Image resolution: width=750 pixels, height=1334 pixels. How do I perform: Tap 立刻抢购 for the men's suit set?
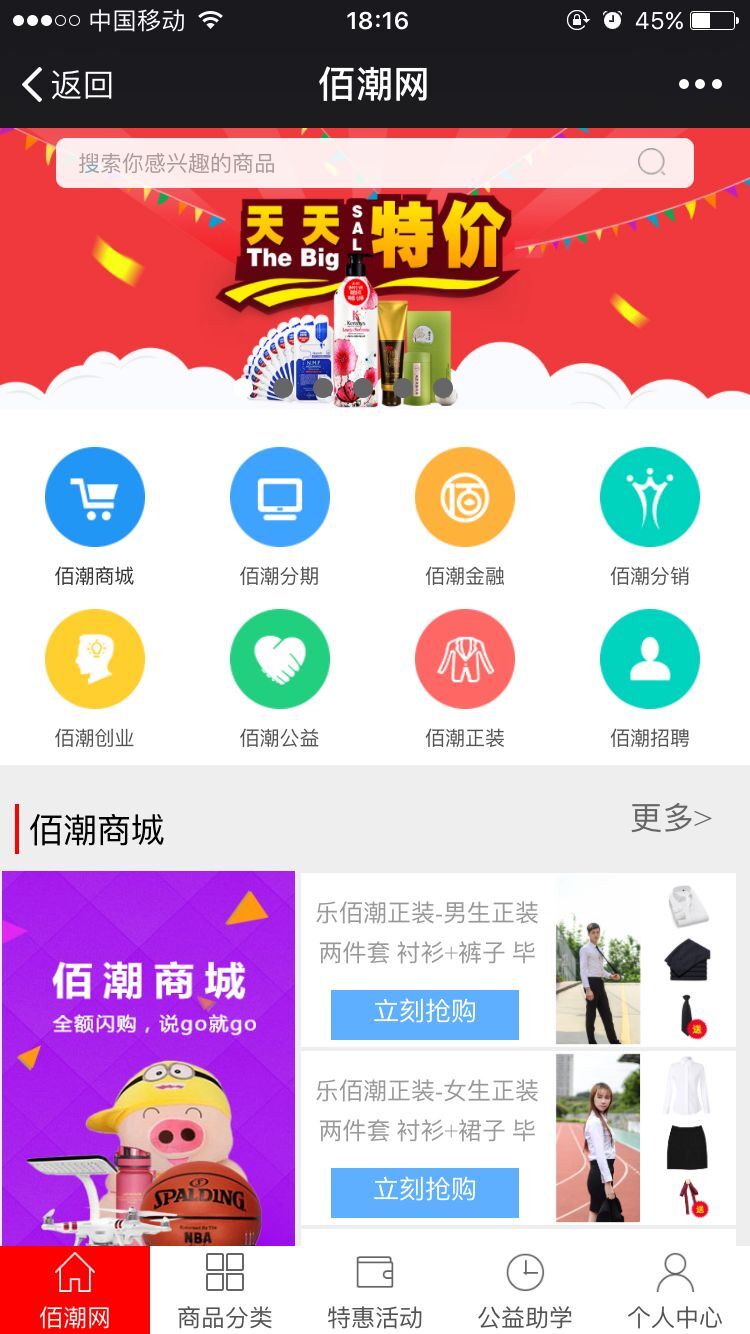pyautogui.click(x=424, y=1013)
